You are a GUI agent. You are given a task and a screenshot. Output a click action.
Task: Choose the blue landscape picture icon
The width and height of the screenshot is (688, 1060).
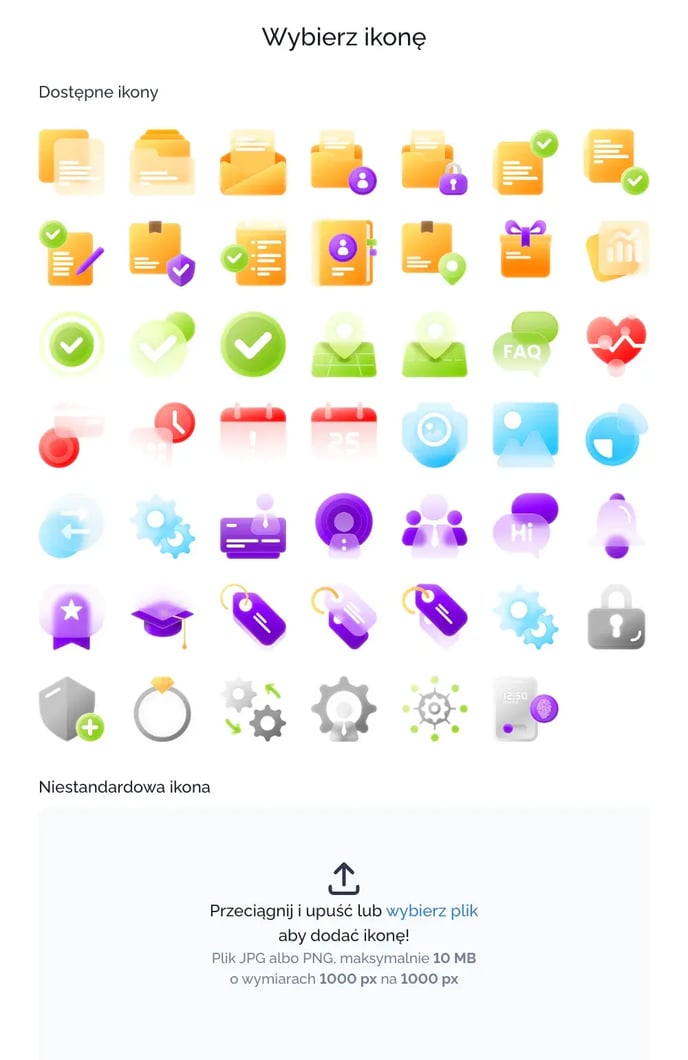(525, 434)
